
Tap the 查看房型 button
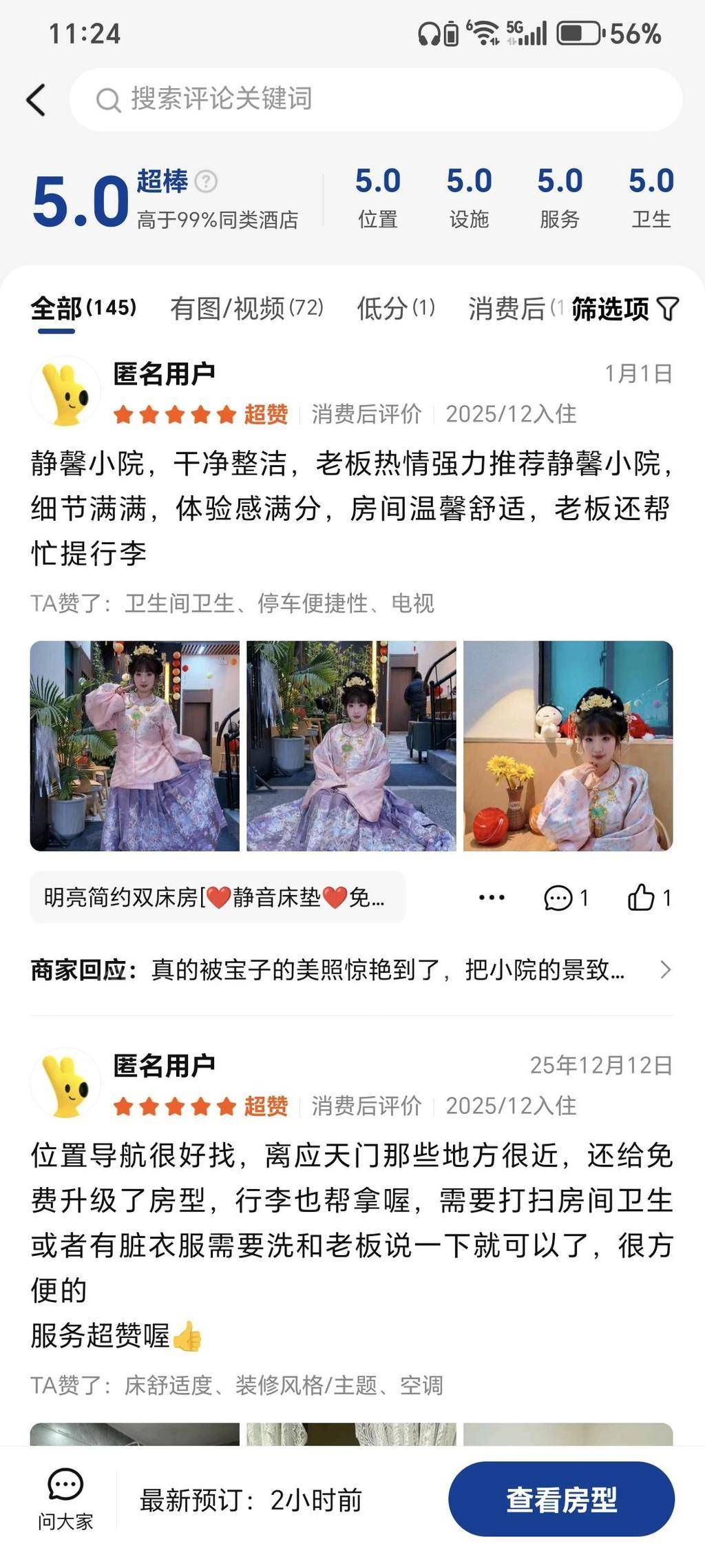pos(561,1499)
